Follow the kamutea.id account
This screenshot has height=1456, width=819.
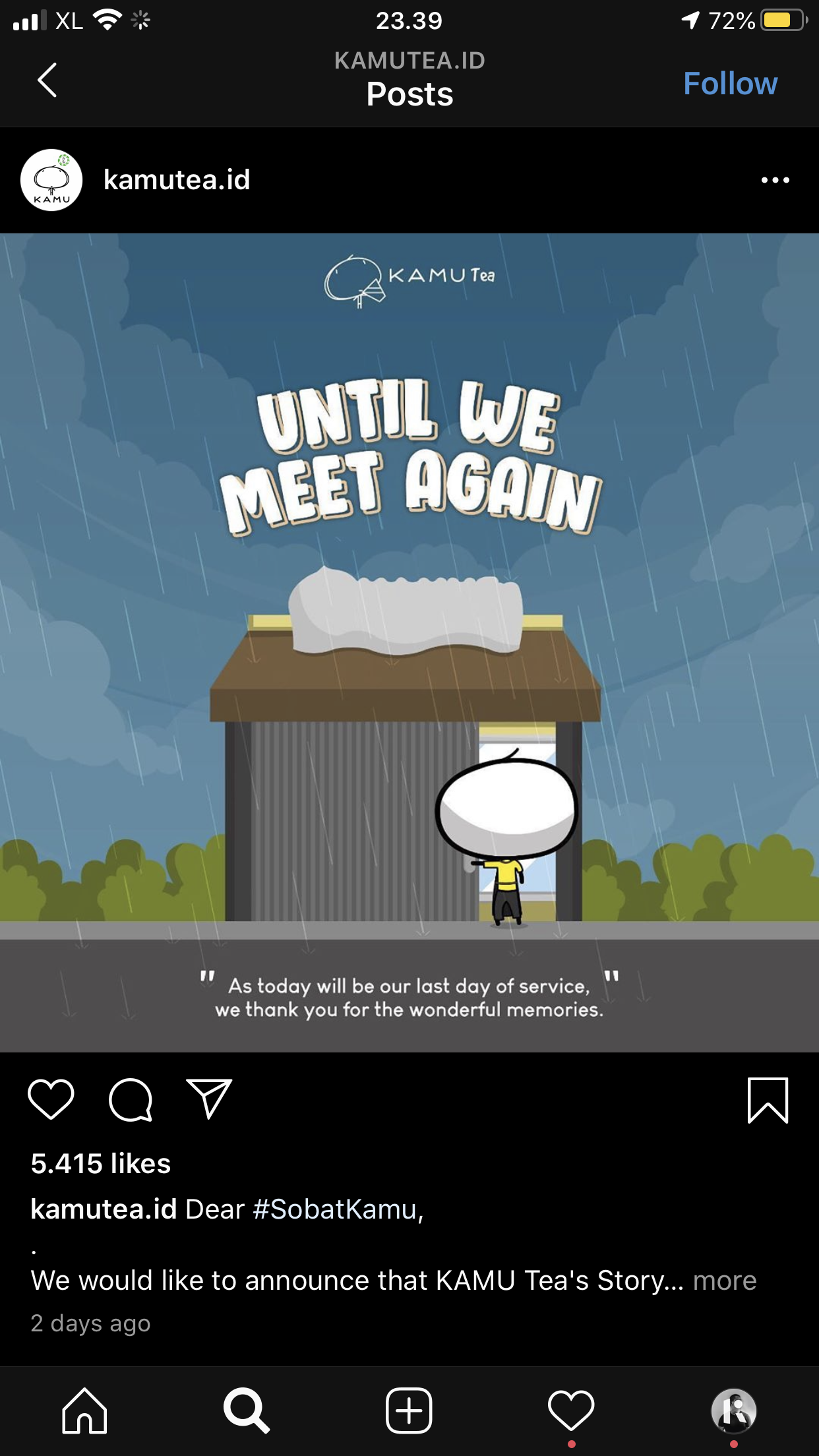click(730, 84)
